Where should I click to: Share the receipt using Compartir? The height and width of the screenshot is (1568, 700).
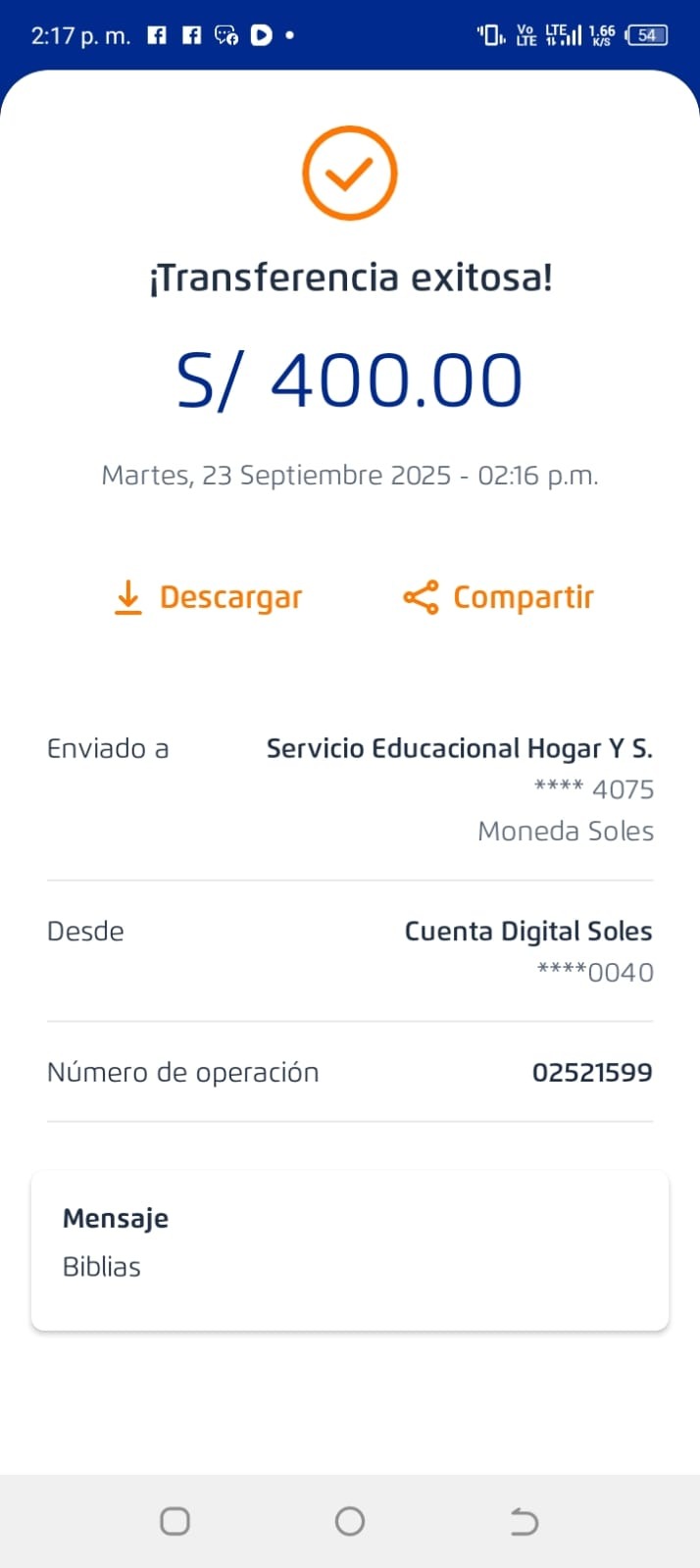pyautogui.click(x=498, y=597)
